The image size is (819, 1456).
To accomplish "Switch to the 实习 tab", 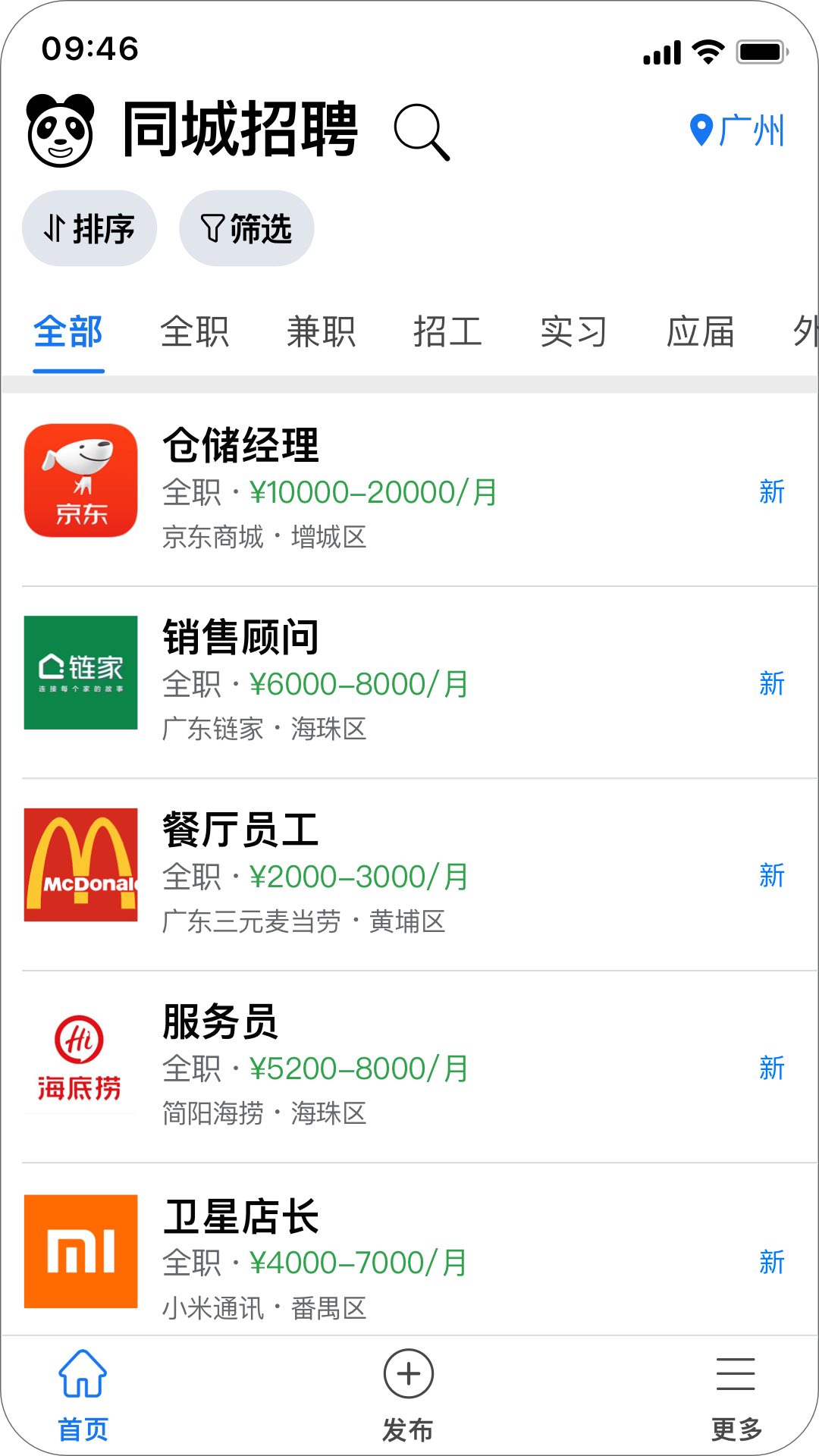I will (x=574, y=333).
